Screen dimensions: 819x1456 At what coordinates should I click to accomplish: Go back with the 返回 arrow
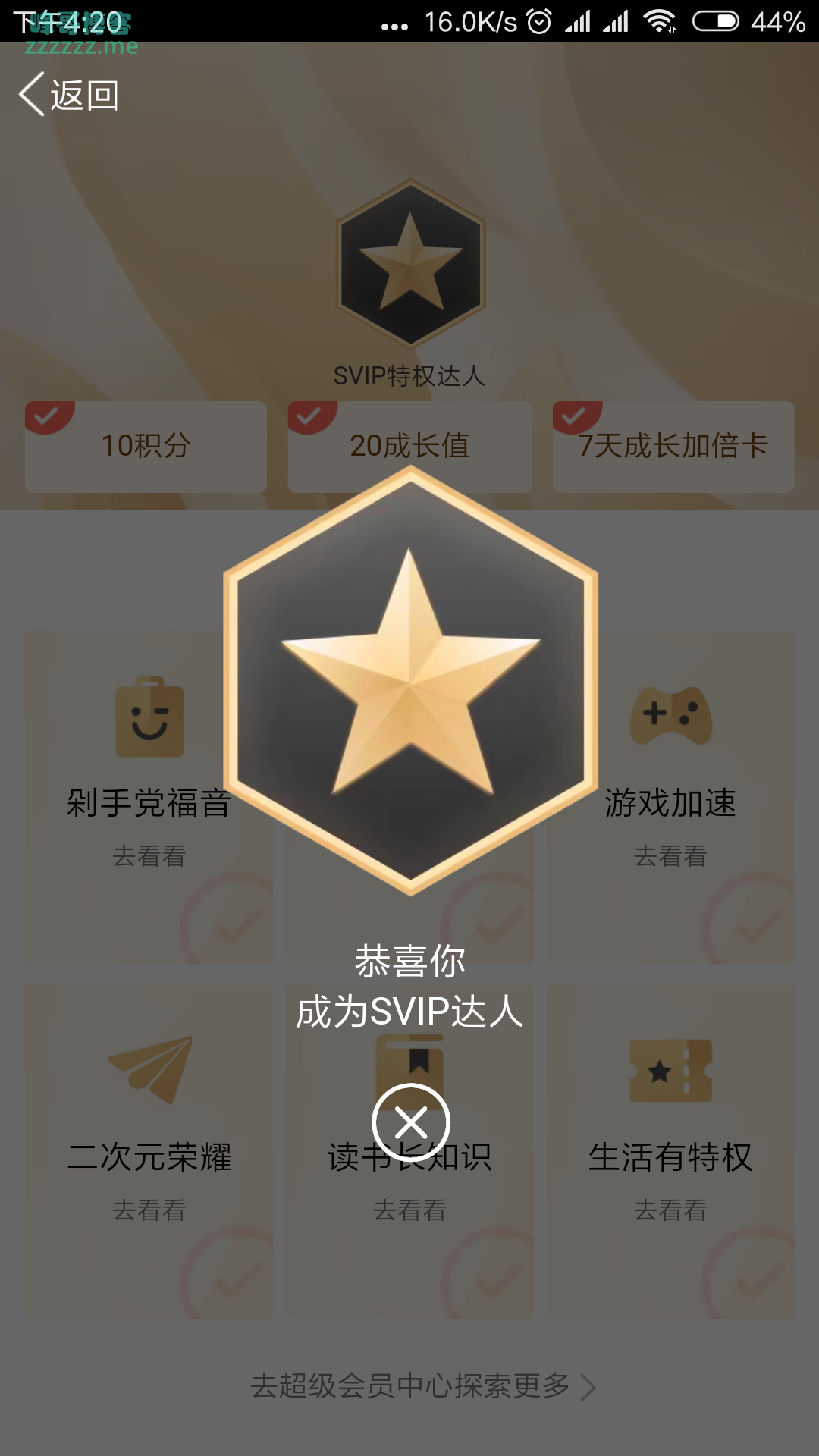click(x=69, y=96)
